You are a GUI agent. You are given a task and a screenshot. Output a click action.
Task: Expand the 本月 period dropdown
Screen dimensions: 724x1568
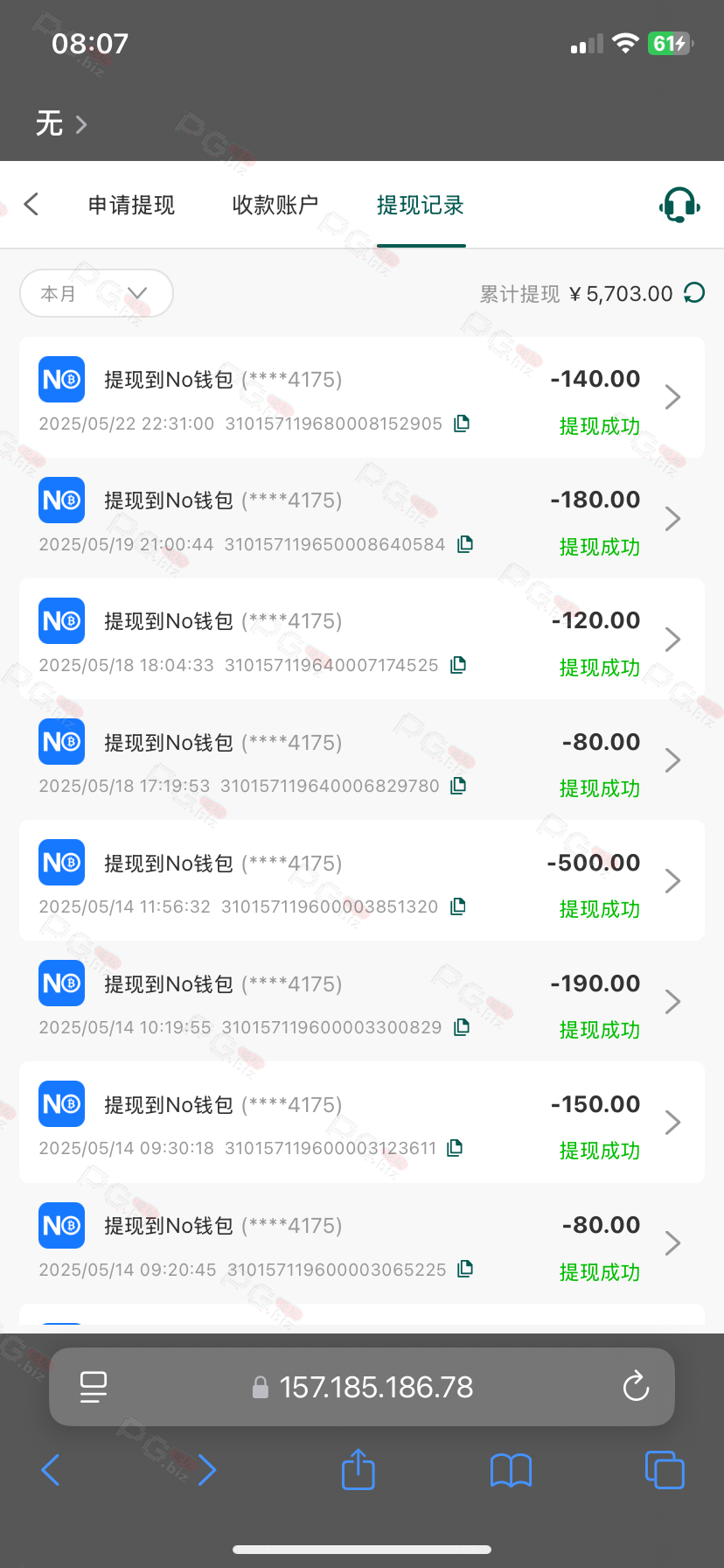point(96,293)
